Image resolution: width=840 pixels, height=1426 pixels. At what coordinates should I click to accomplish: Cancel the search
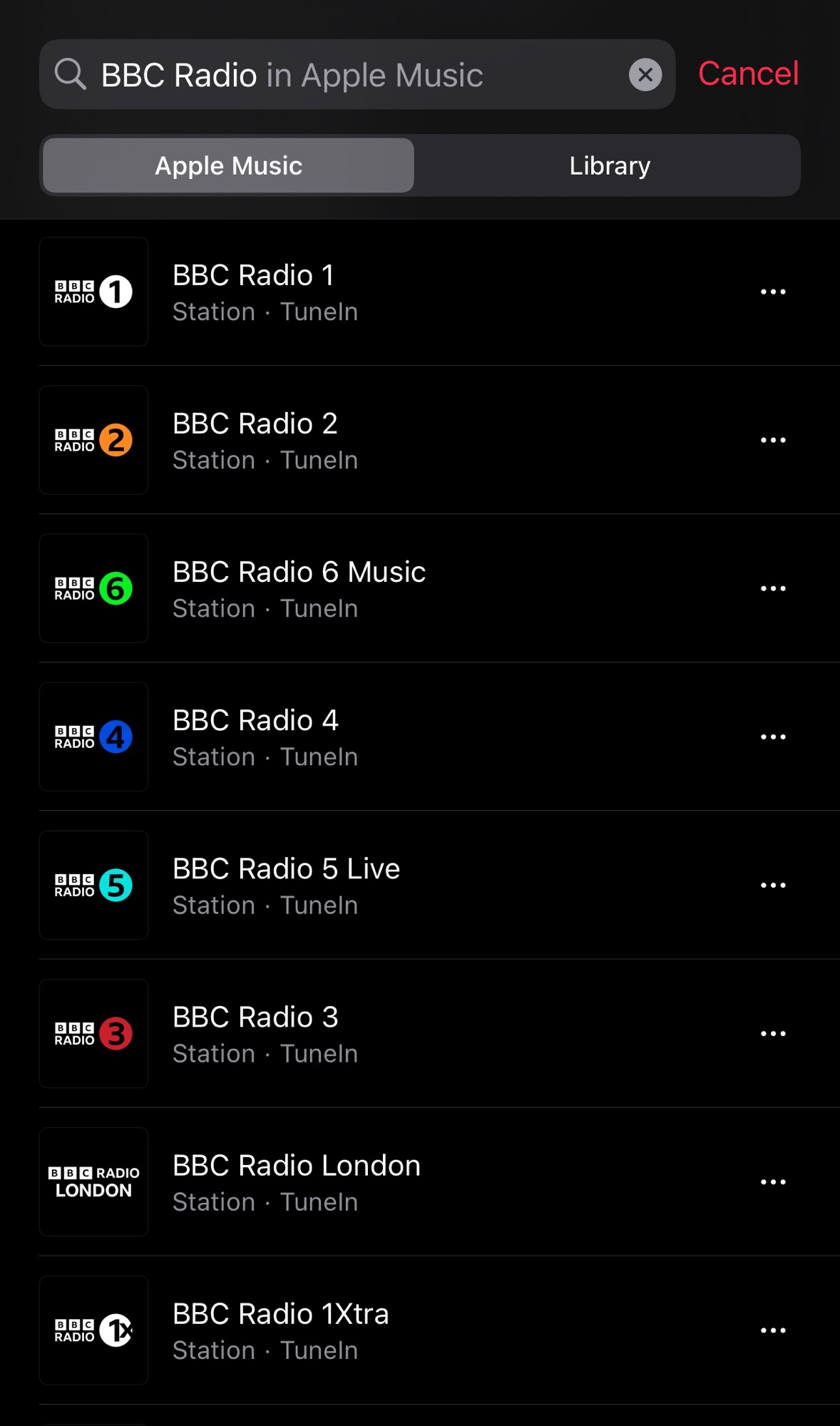(748, 73)
